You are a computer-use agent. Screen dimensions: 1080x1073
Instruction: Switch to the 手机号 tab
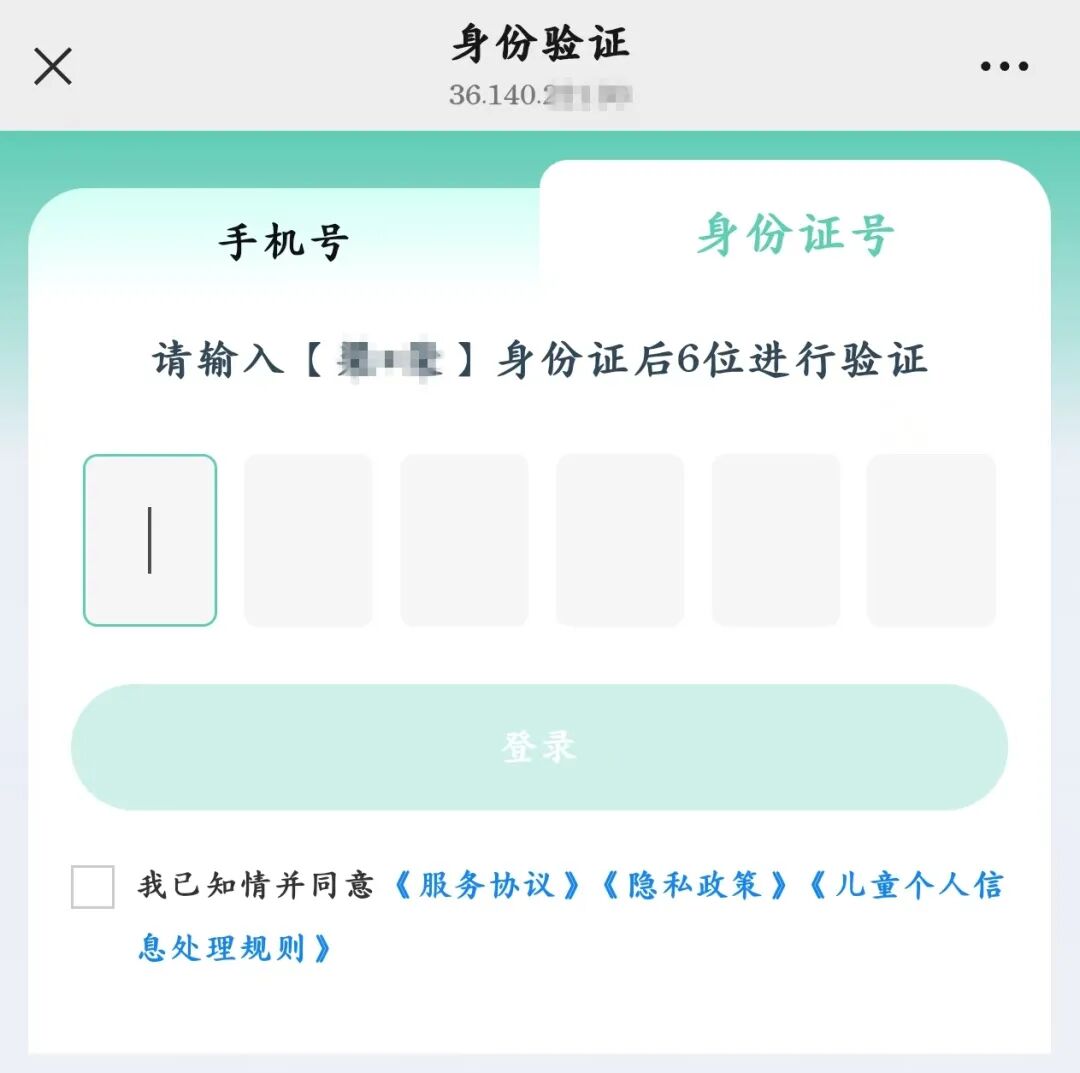[284, 242]
